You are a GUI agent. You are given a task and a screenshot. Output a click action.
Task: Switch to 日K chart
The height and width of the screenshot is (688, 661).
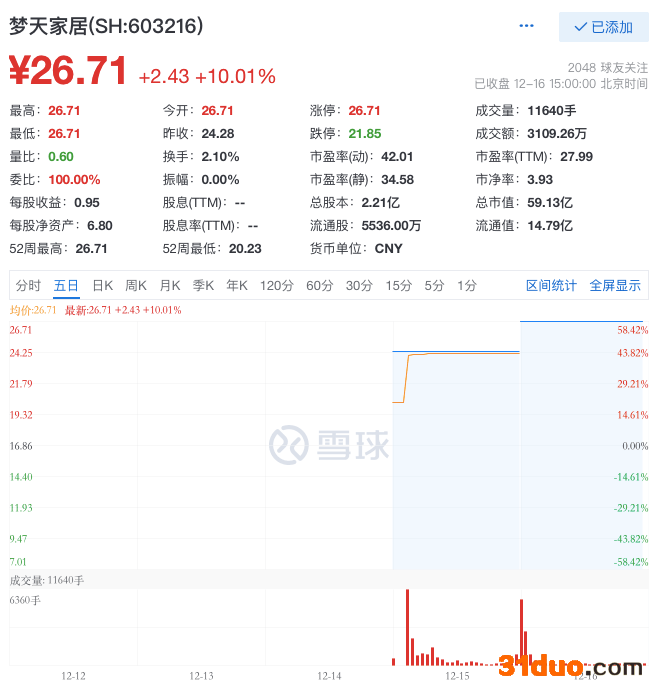point(103,286)
